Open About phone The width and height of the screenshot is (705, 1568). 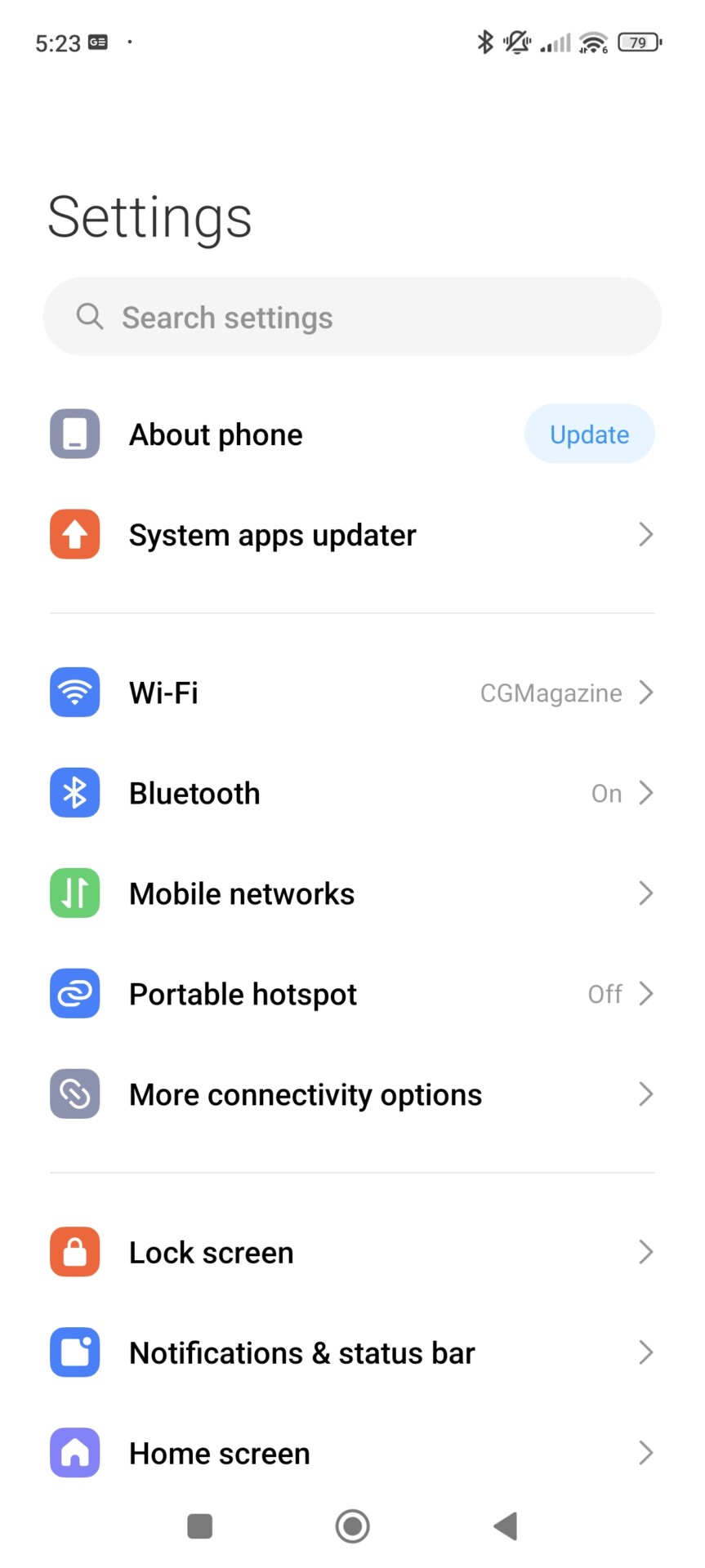pos(216,434)
